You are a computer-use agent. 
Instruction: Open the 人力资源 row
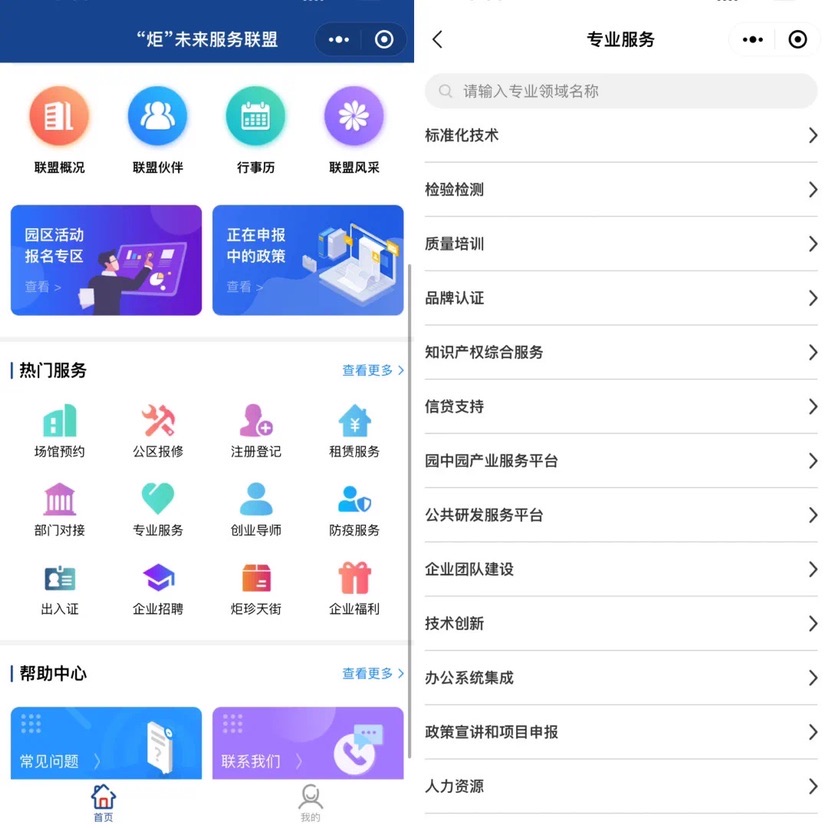(x=620, y=786)
